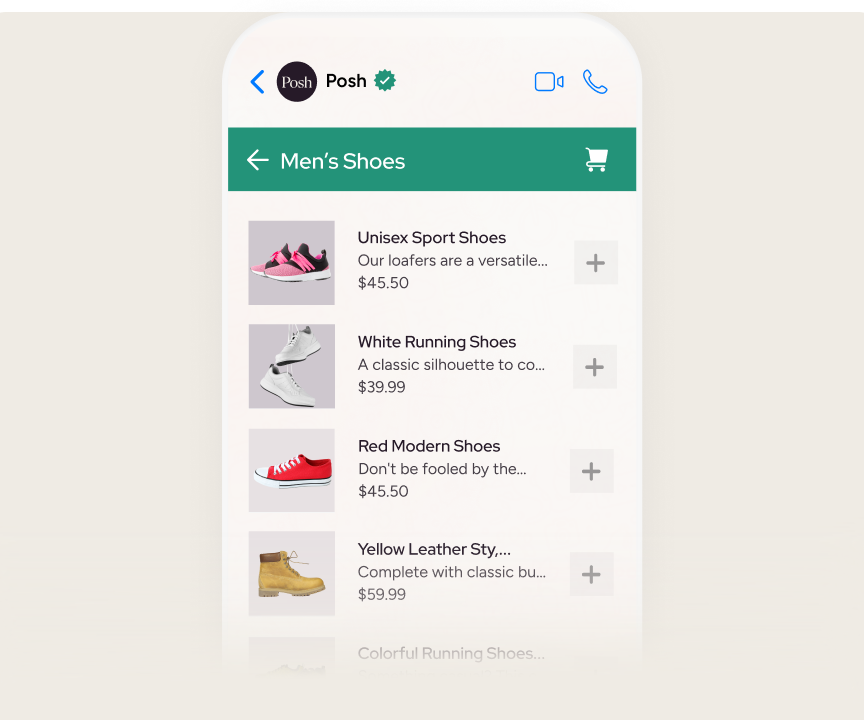This screenshot has height=720, width=864.
Task: Start a video call with Posh
Action: (549, 82)
